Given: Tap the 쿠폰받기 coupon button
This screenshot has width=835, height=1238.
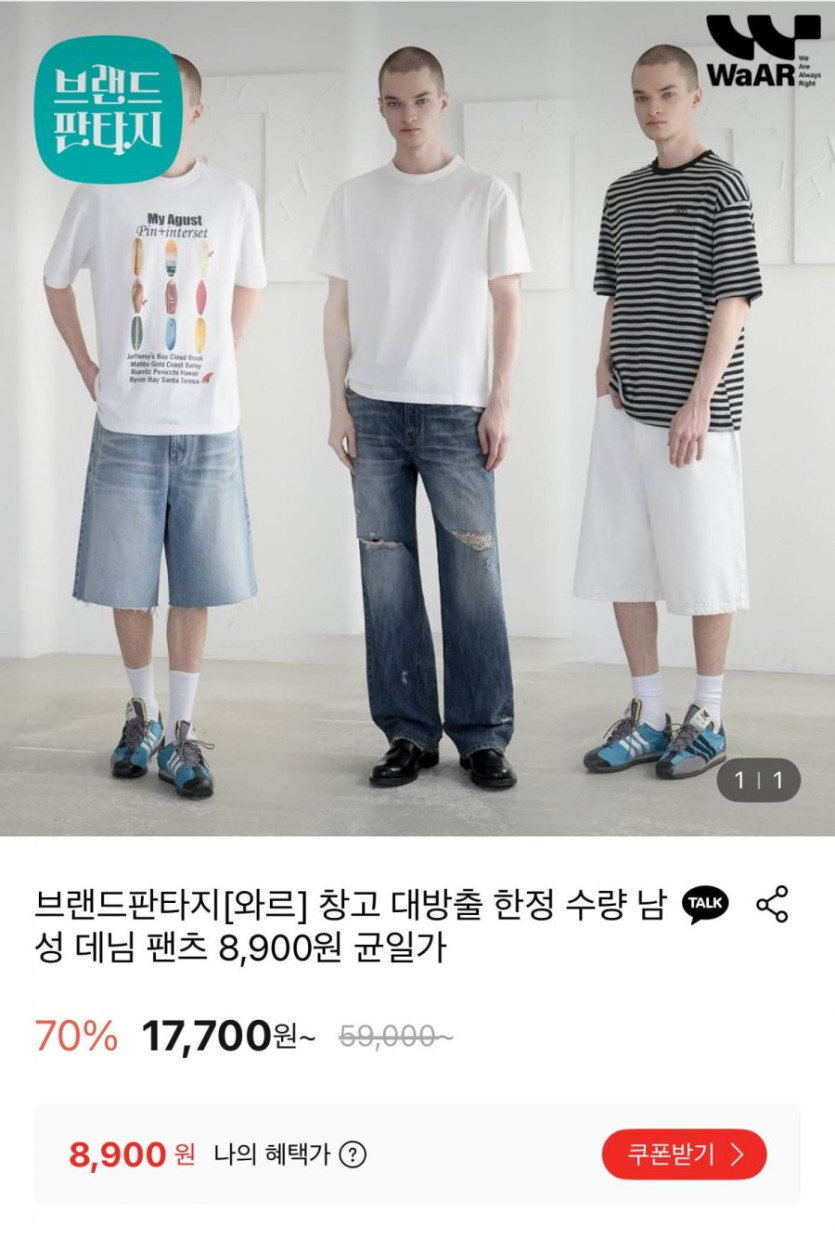Looking at the screenshot, I should tap(684, 1154).
